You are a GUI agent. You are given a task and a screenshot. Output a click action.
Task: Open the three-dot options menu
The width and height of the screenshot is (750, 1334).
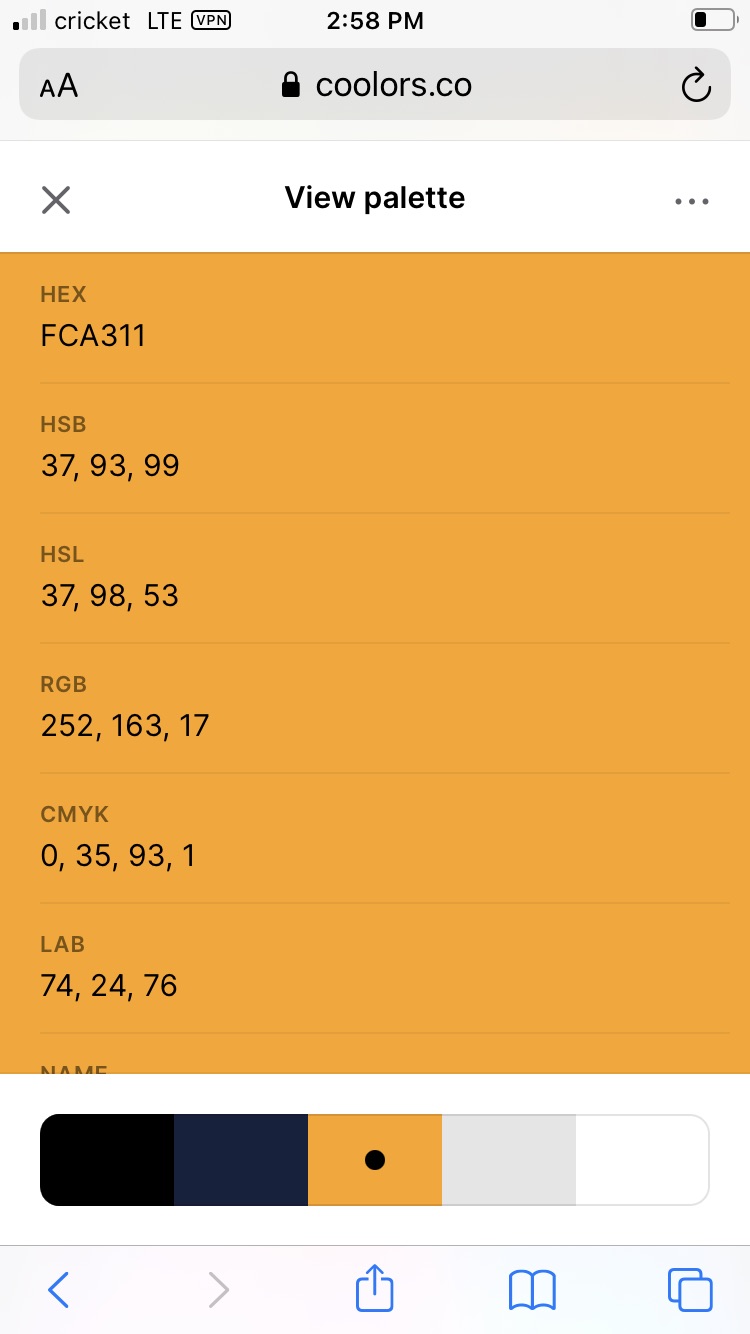pos(692,201)
